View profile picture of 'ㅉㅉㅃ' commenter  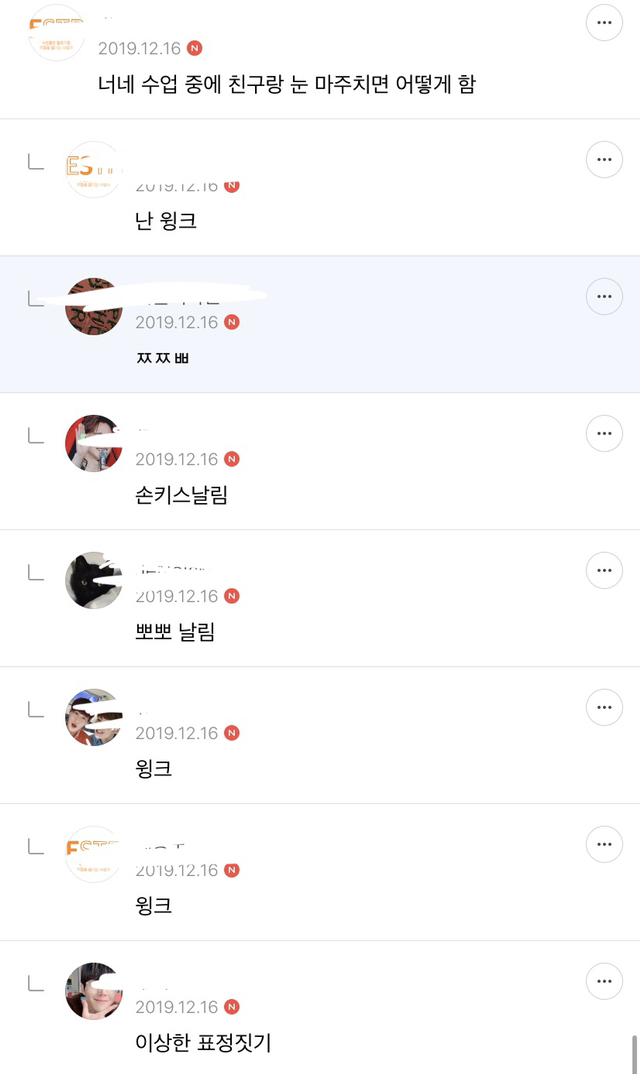(94, 306)
